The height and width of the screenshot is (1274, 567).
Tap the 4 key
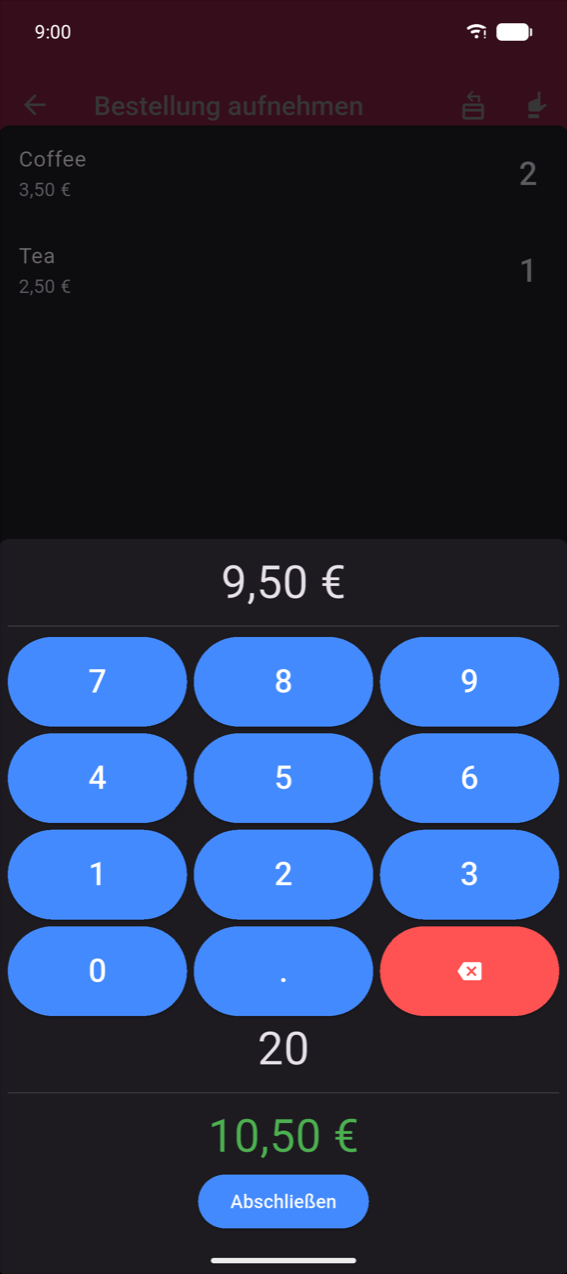(x=97, y=778)
